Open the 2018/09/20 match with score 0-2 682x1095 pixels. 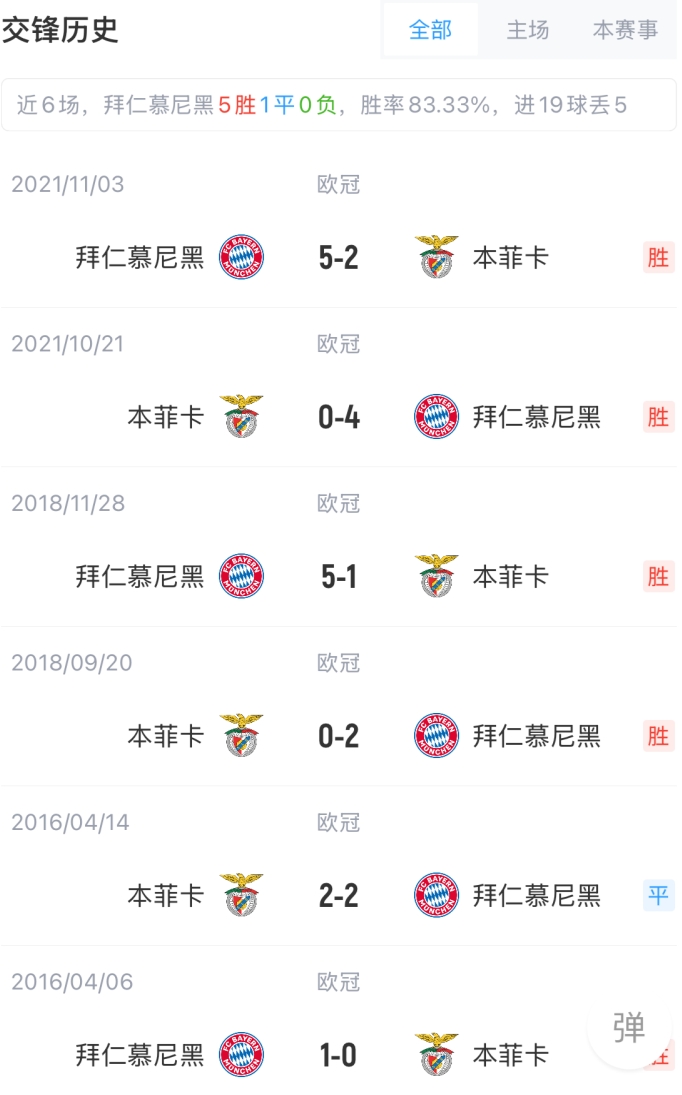click(339, 706)
